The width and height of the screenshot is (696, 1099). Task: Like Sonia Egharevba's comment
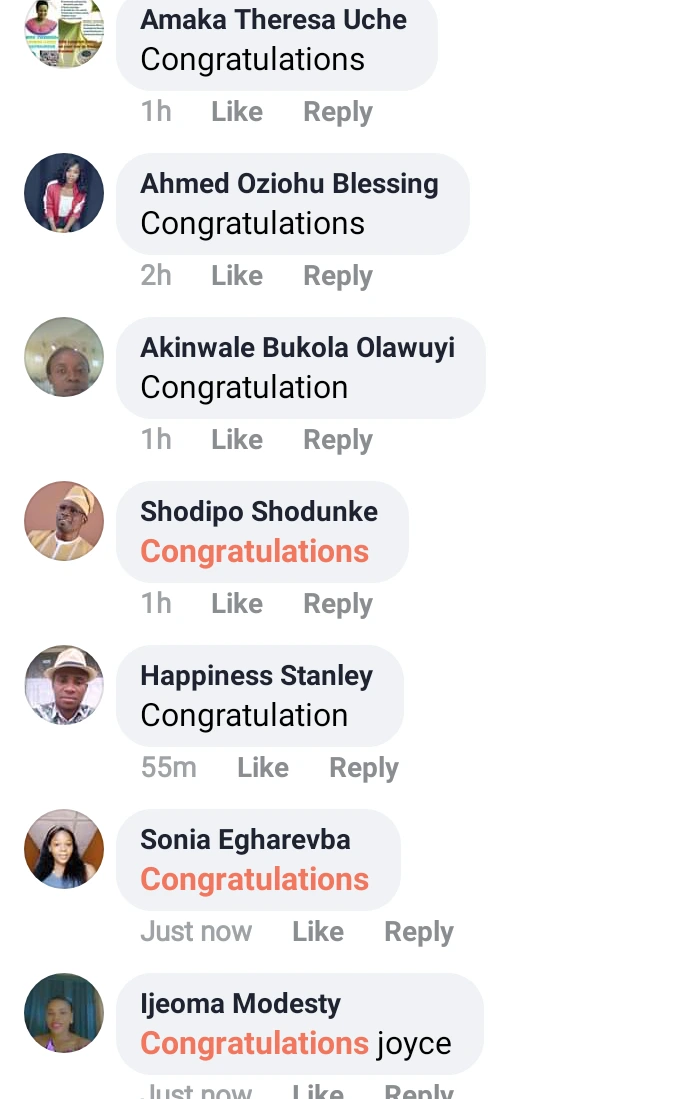[x=318, y=932]
